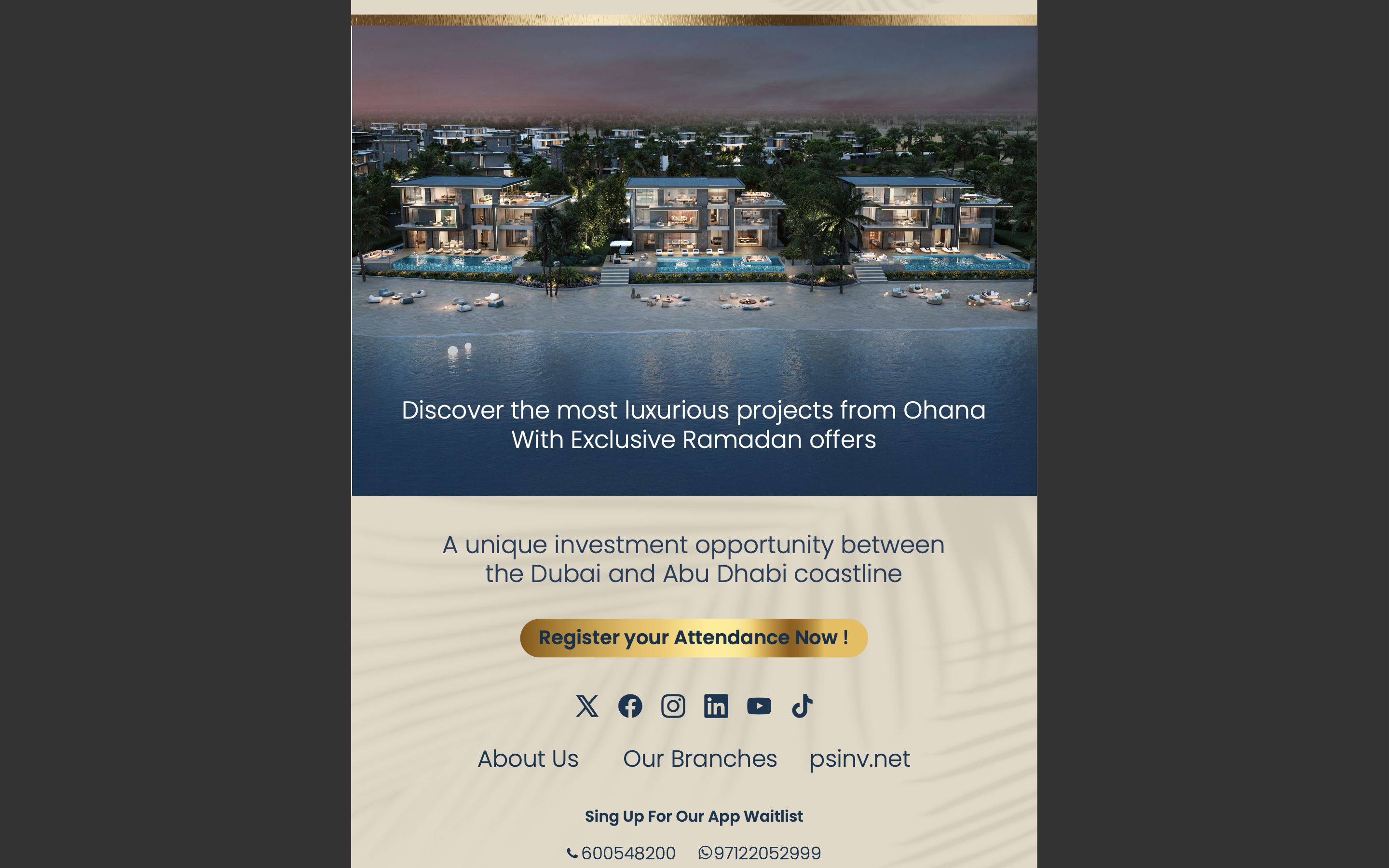
Task: Open the Ohana luxury projects banner
Action: [x=694, y=259]
